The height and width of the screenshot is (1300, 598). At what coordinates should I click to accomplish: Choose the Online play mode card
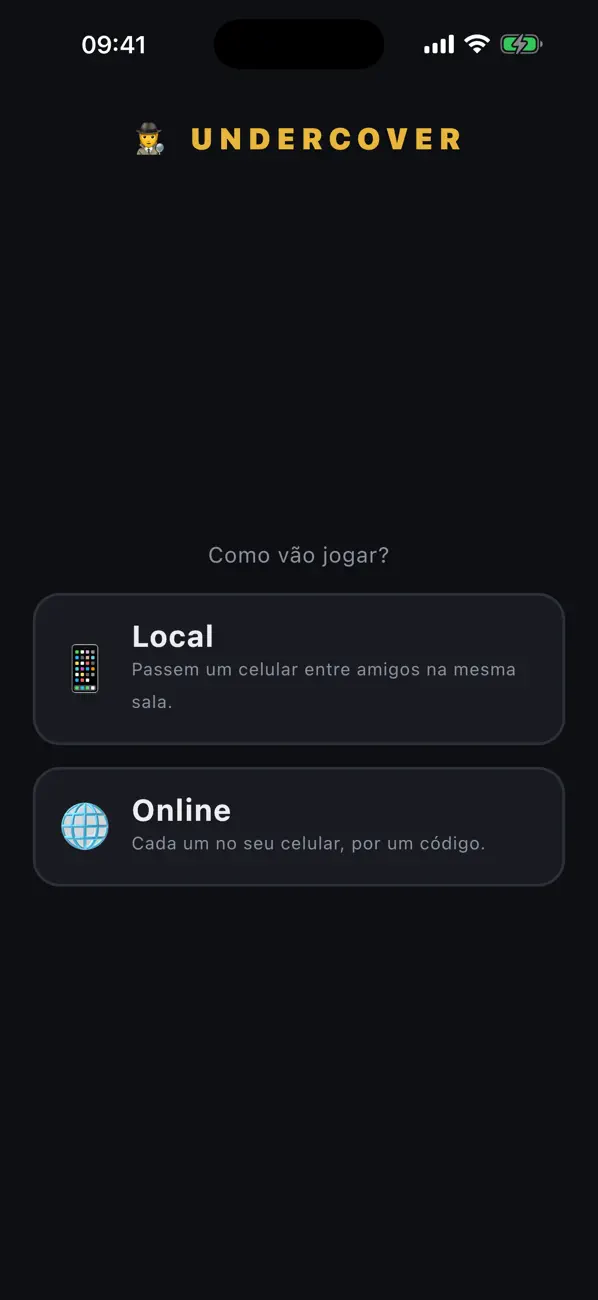click(299, 826)
